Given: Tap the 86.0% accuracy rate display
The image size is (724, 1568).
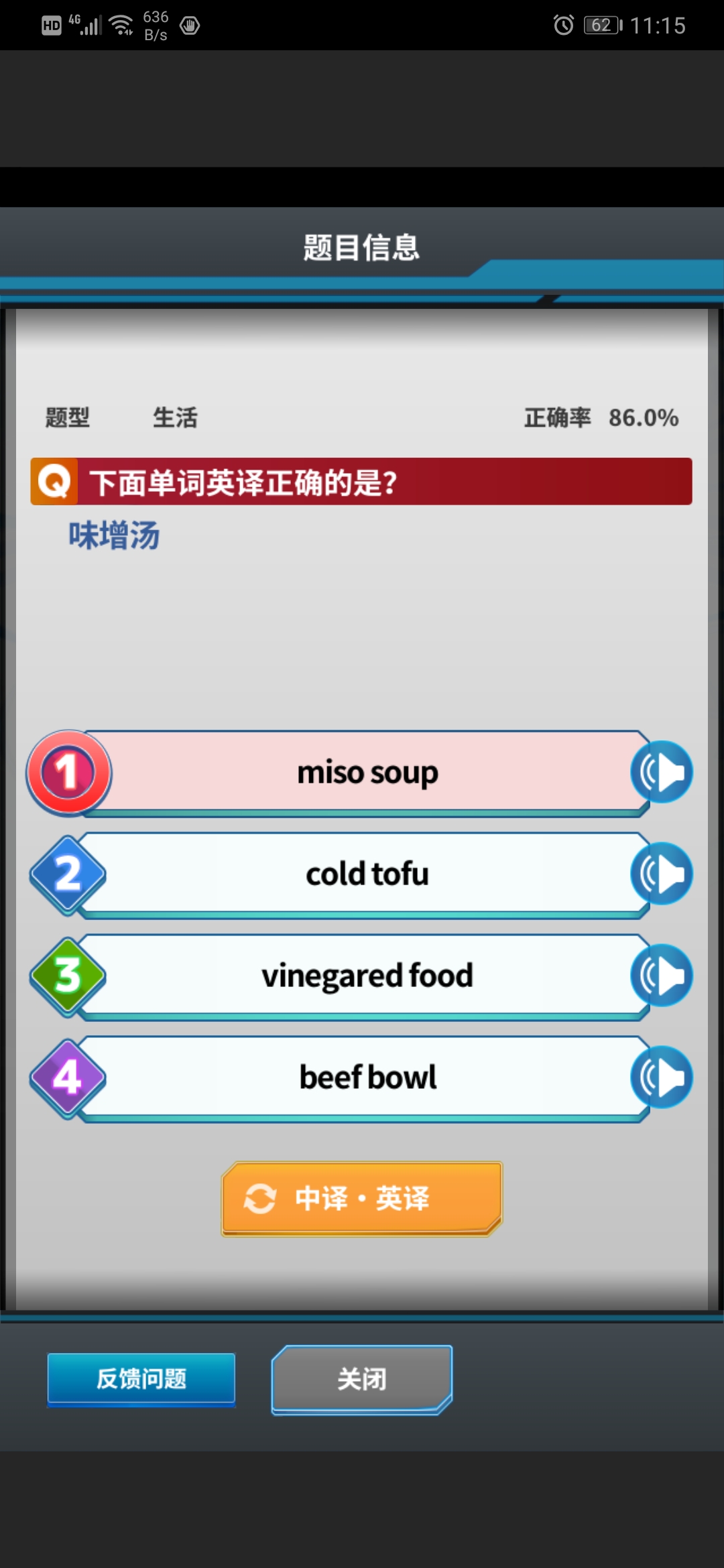Looking at the screenshot, I should (x=642, y=417).
